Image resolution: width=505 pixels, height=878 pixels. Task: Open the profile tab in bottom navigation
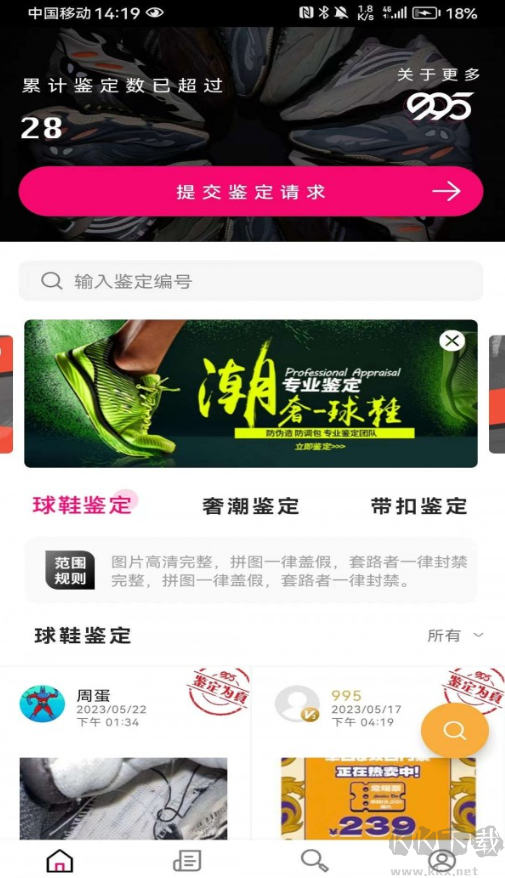pos(442,861)
